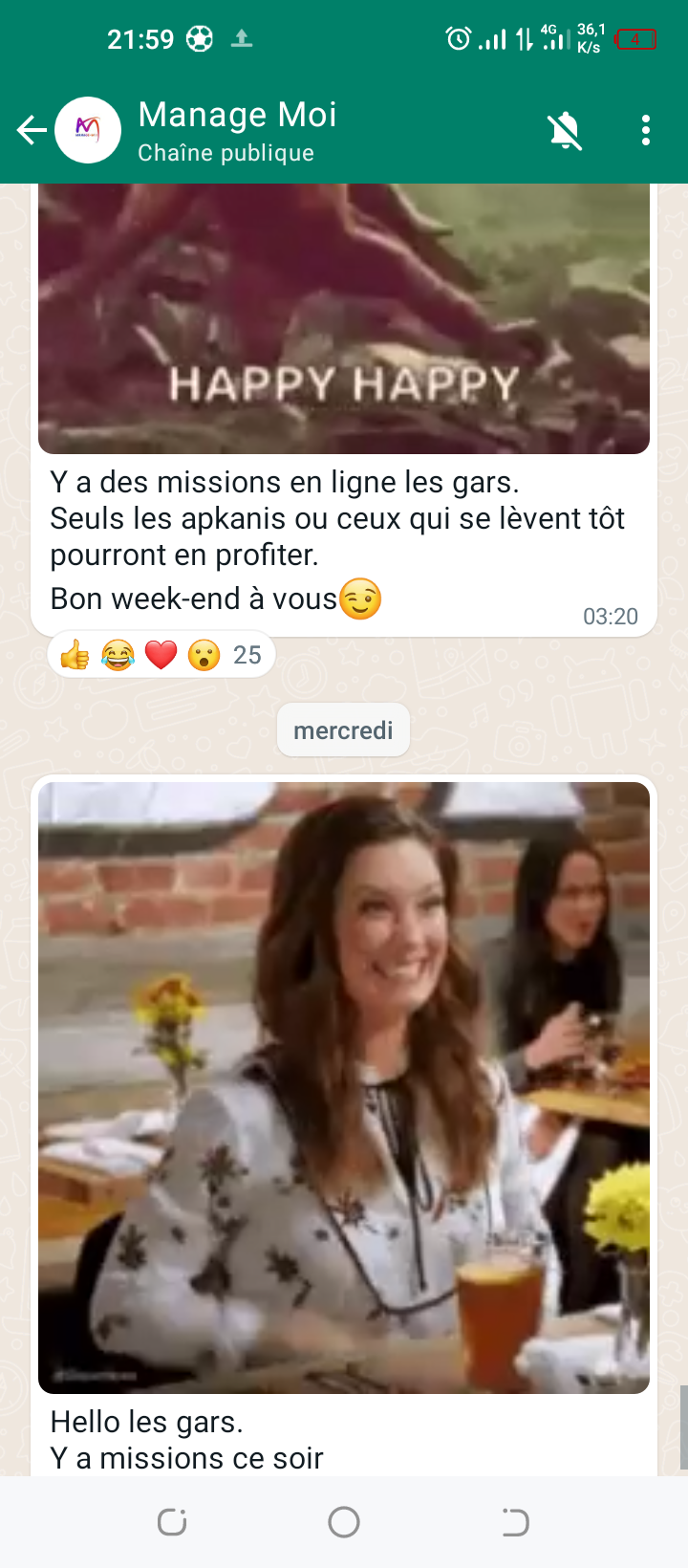Toggle channel notifications with the muted bell
Viewport: 688px width, 1568px height.
(x=565, y=130)
